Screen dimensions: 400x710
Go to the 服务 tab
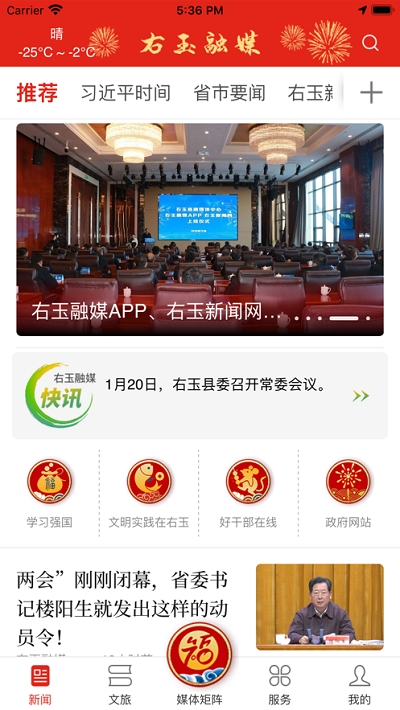(x=280, y=685)
